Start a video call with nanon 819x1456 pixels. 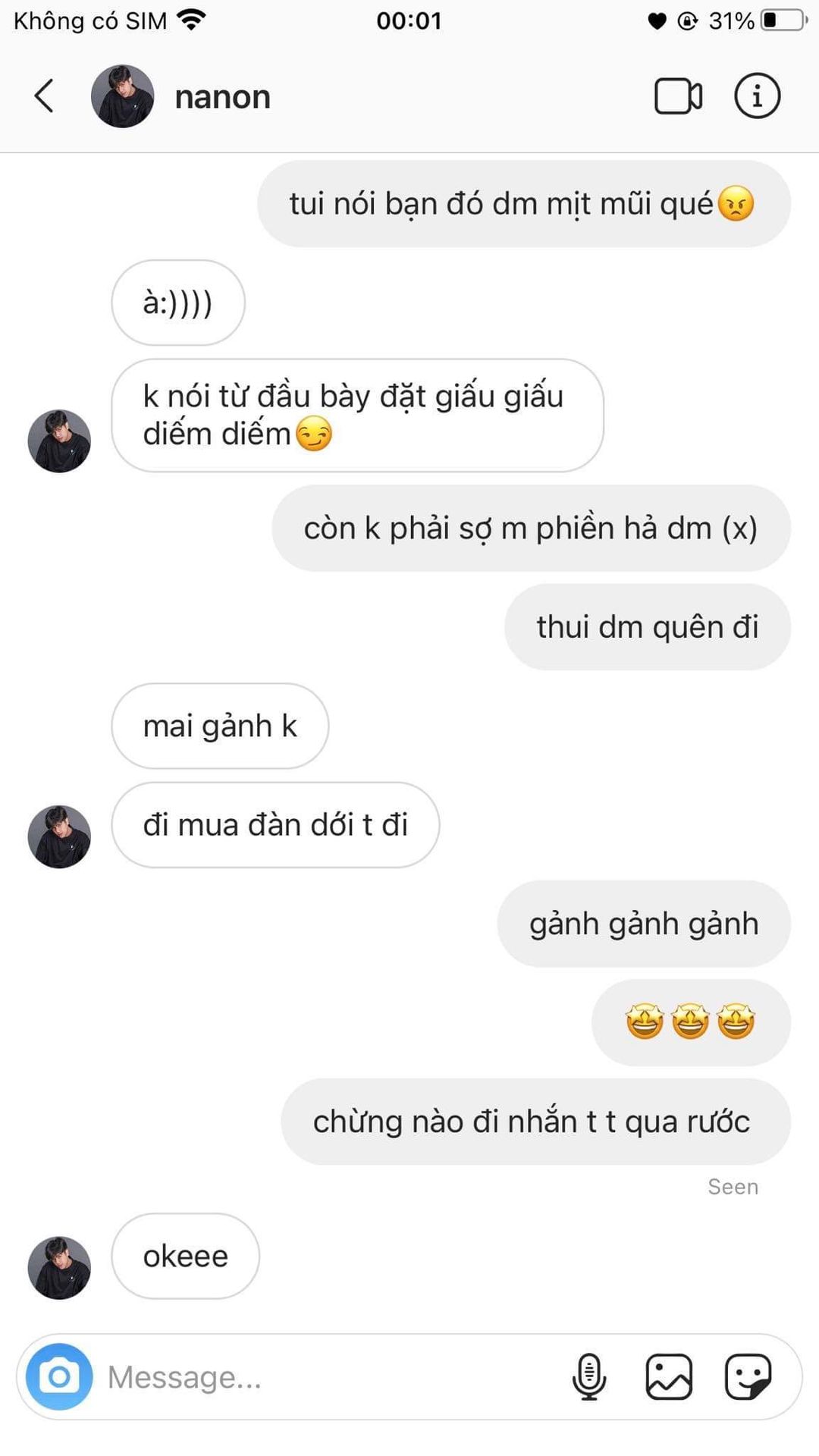coord(678,96)
